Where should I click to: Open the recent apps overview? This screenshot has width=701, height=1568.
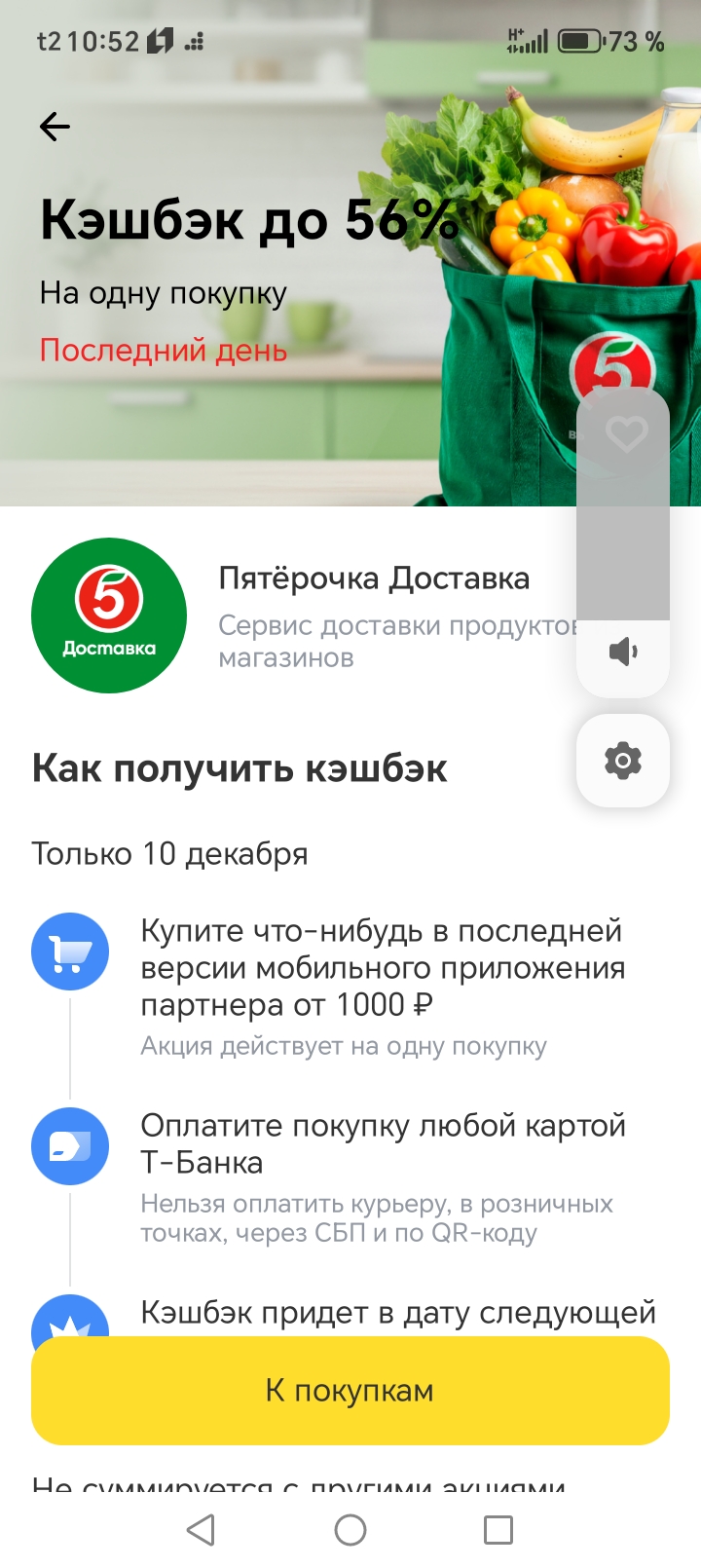coord(498,1530)
